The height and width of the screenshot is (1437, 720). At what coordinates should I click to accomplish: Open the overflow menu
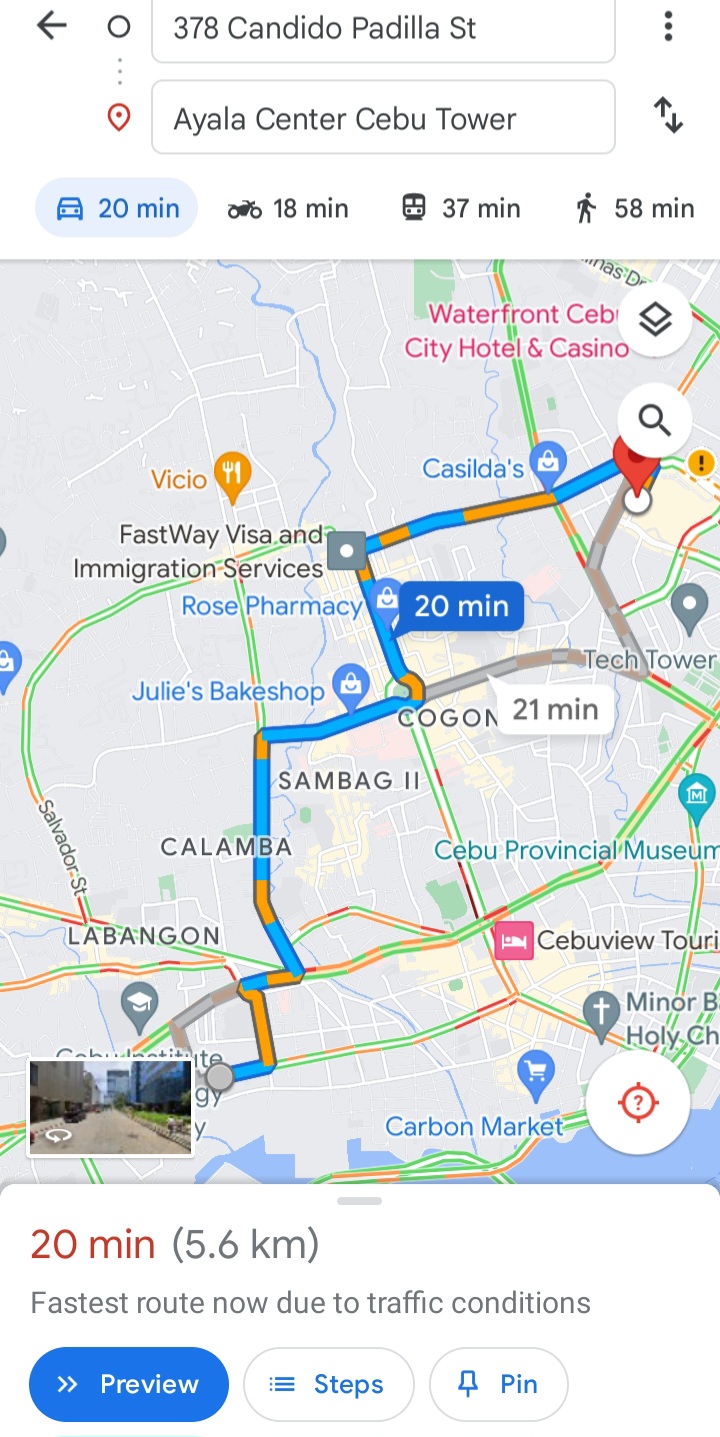tap(668, 27)
